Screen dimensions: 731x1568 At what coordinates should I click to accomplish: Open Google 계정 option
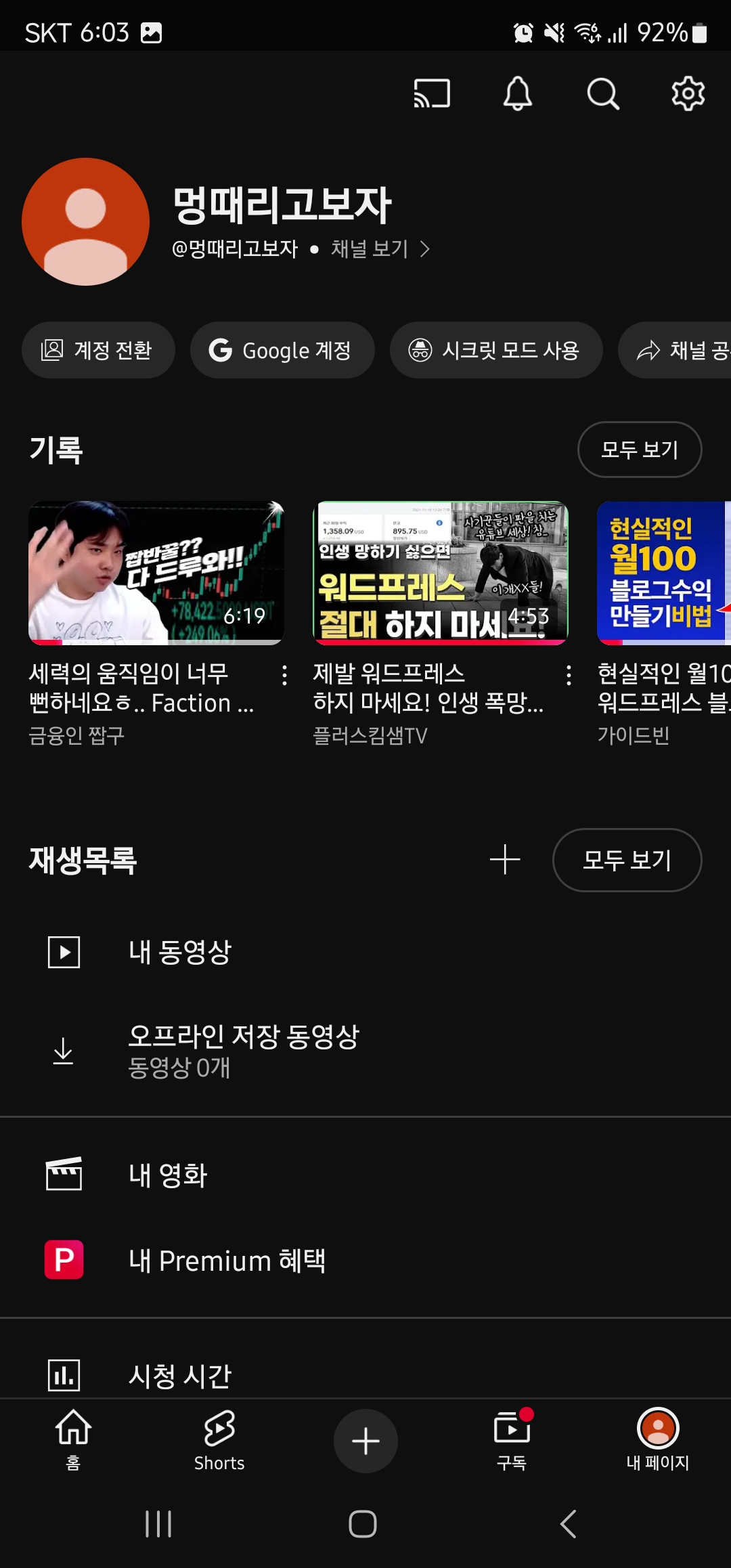282,350
